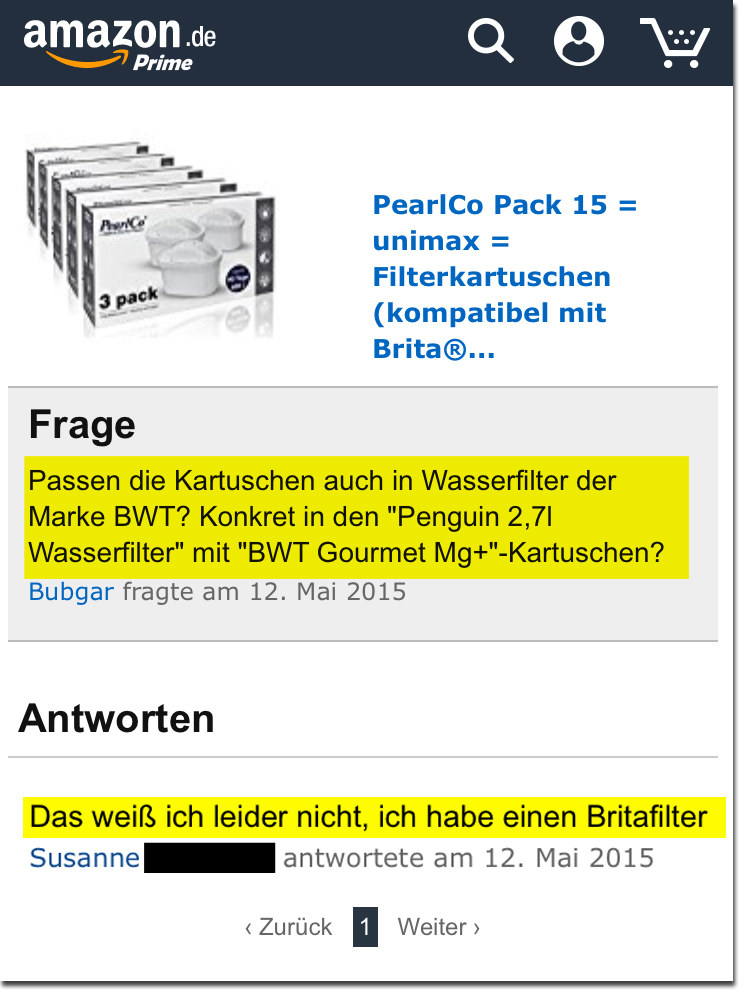Go to the Amazon.de home logo

119,42
